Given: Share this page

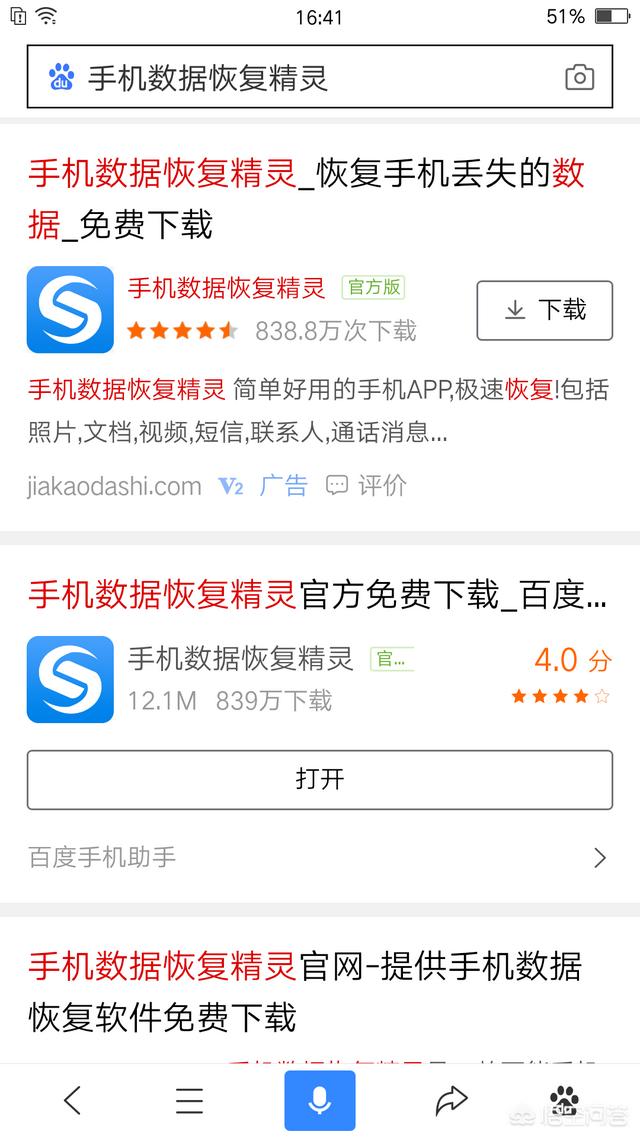Looking at the screenshot, I should pyautogui.click(x=451, y=1101).
